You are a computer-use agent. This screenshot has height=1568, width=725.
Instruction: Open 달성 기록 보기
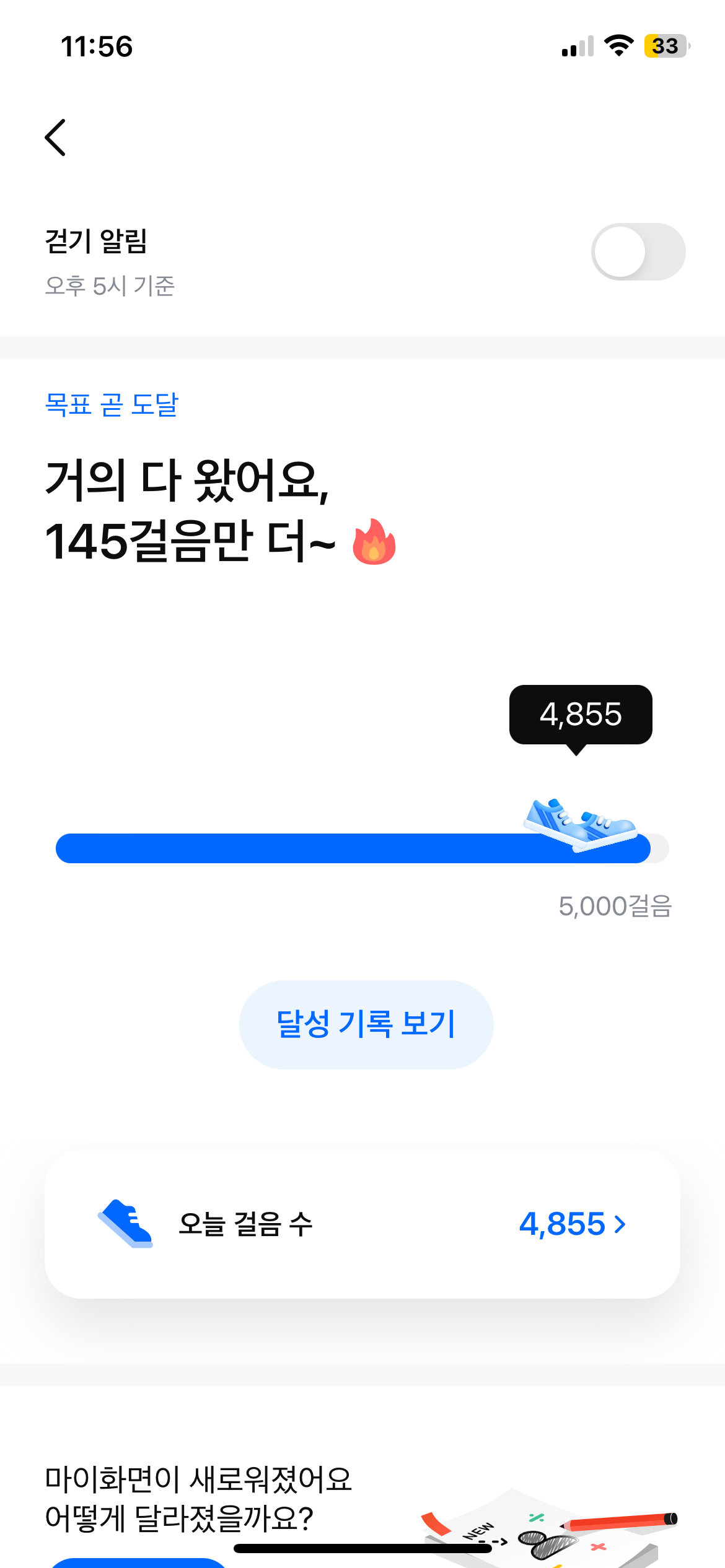pos(366,1024)
